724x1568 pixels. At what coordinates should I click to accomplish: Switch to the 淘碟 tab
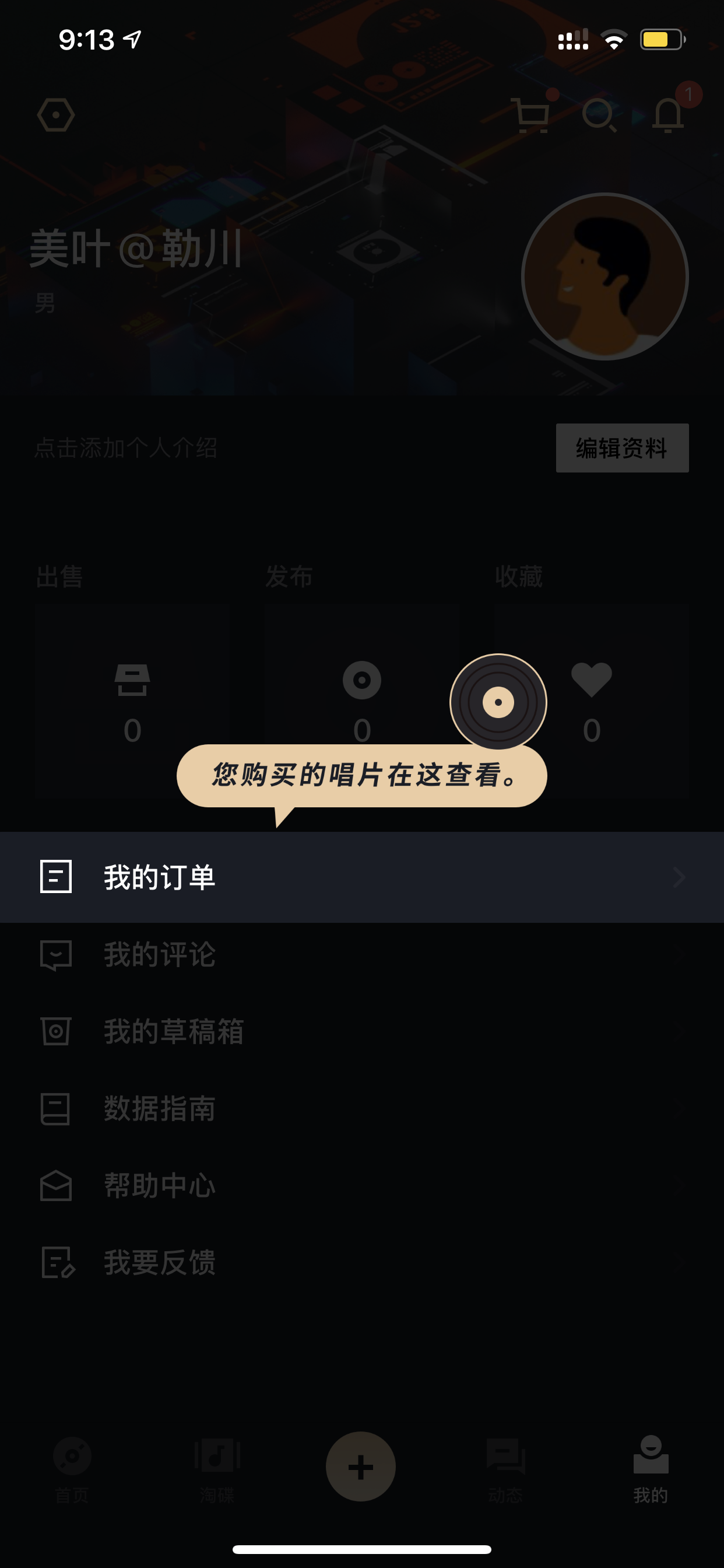pos(217,1469)
